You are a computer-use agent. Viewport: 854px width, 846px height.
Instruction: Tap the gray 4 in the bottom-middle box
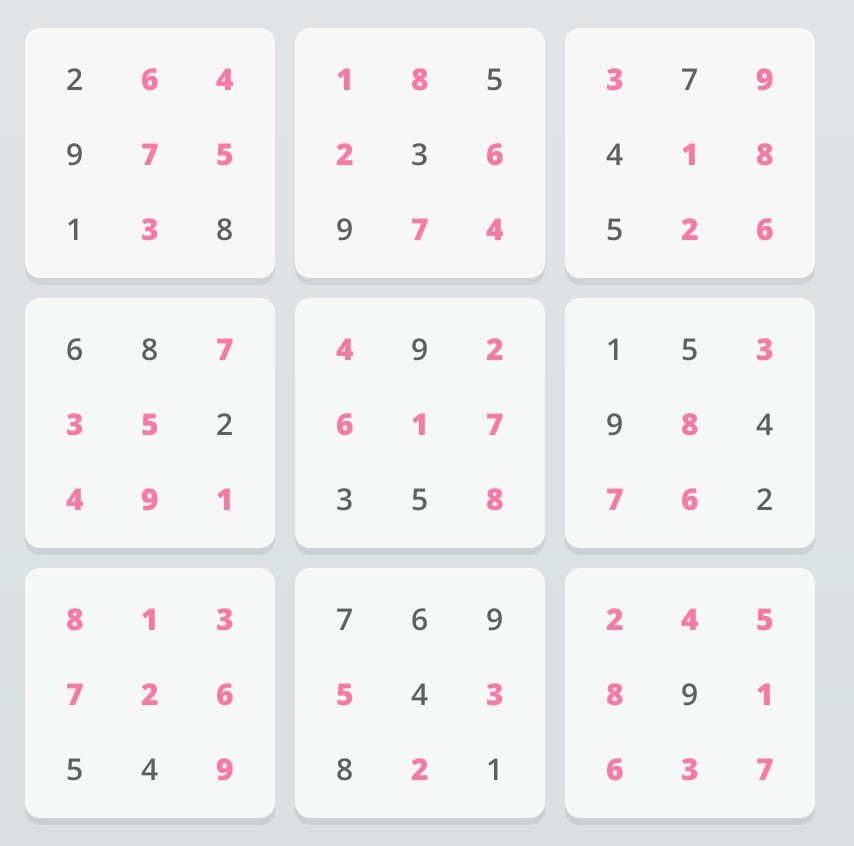pyautogui.click(x=419, y=695)
